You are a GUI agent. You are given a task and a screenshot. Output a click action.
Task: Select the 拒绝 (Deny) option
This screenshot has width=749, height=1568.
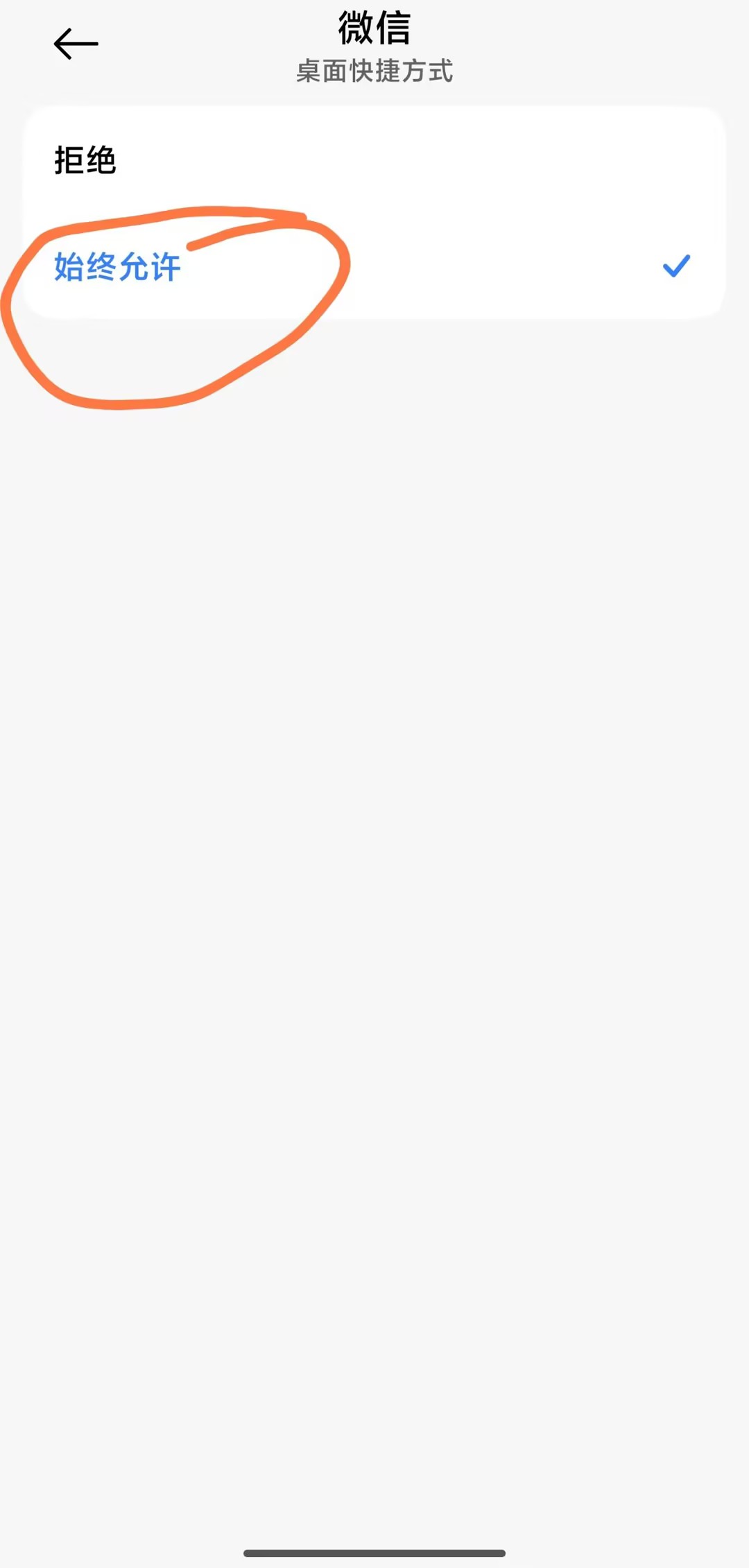pos(85,161)
